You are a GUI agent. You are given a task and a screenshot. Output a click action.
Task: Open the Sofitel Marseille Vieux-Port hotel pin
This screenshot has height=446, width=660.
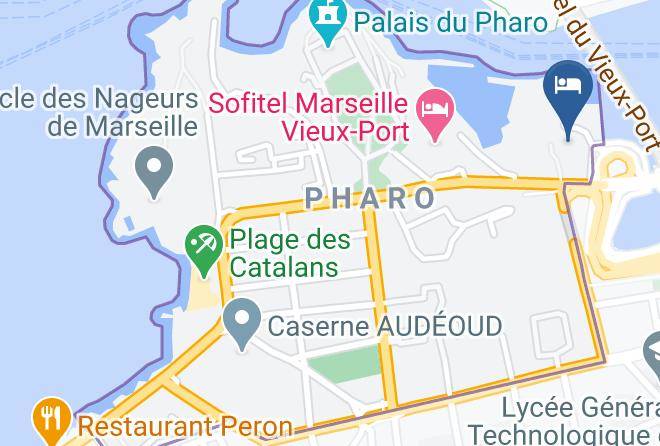[435, 114]
